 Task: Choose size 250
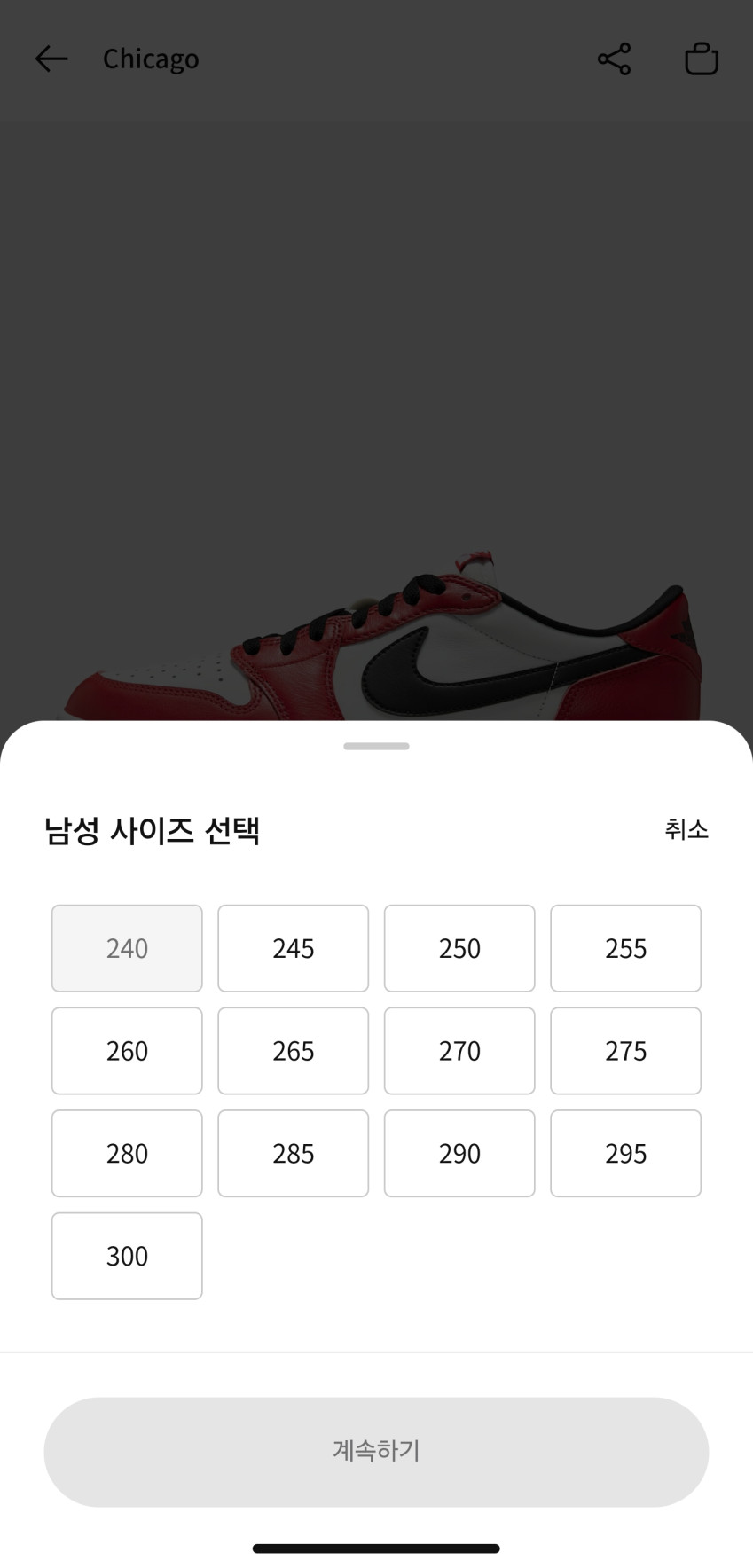point(459,948)
